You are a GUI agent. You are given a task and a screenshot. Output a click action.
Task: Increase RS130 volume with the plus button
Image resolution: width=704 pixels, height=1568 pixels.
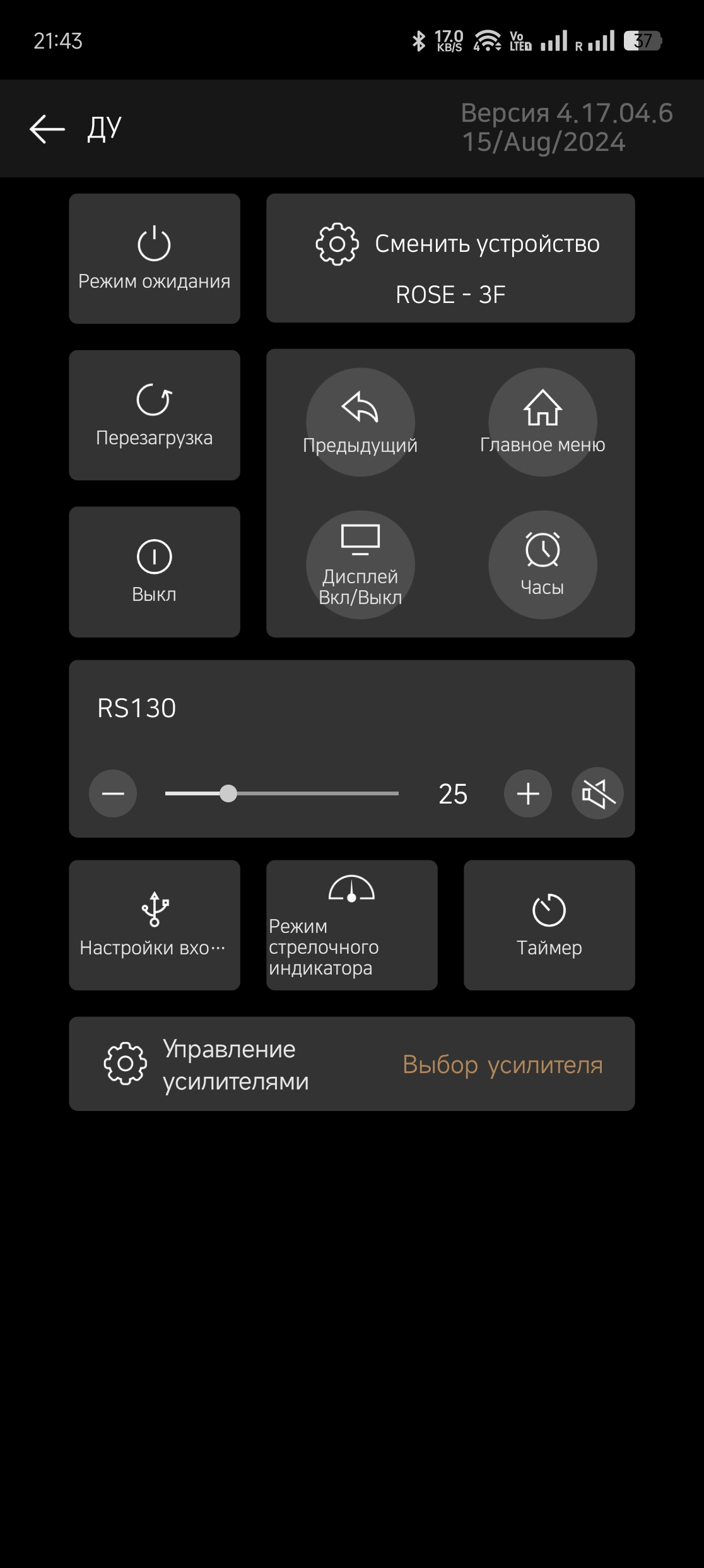528,793
